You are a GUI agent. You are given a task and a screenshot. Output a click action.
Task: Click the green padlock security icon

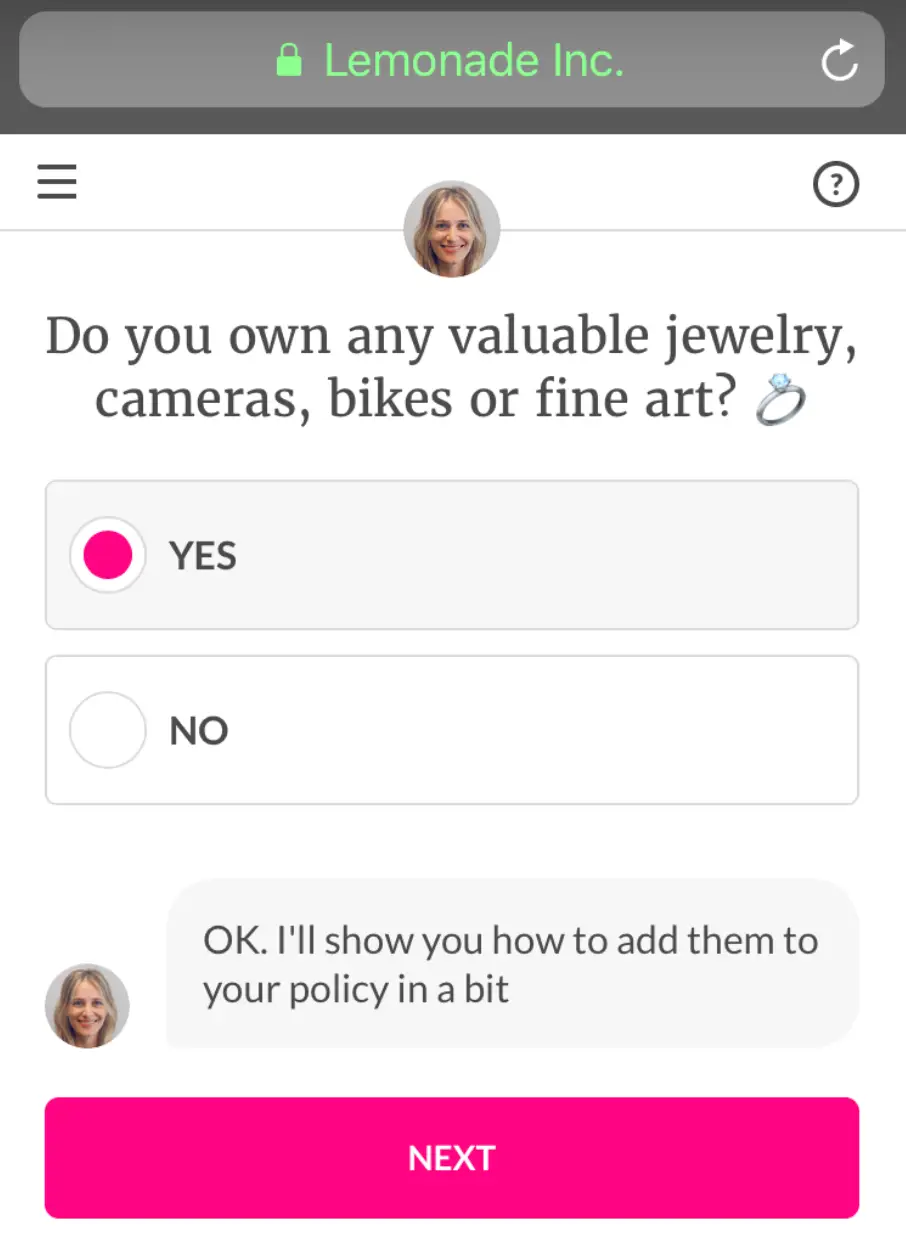289,60
